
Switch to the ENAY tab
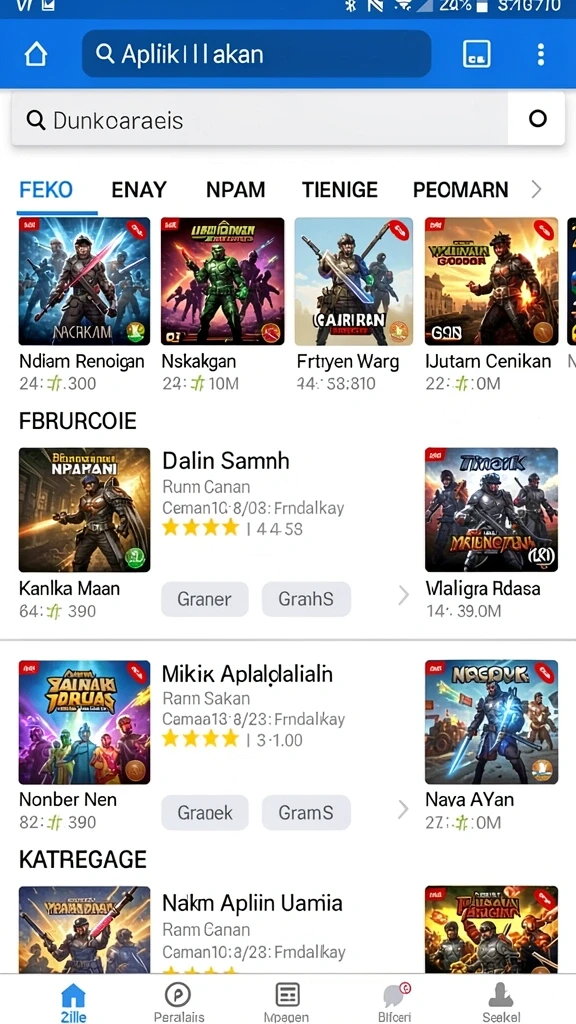[x=138, y=190]
